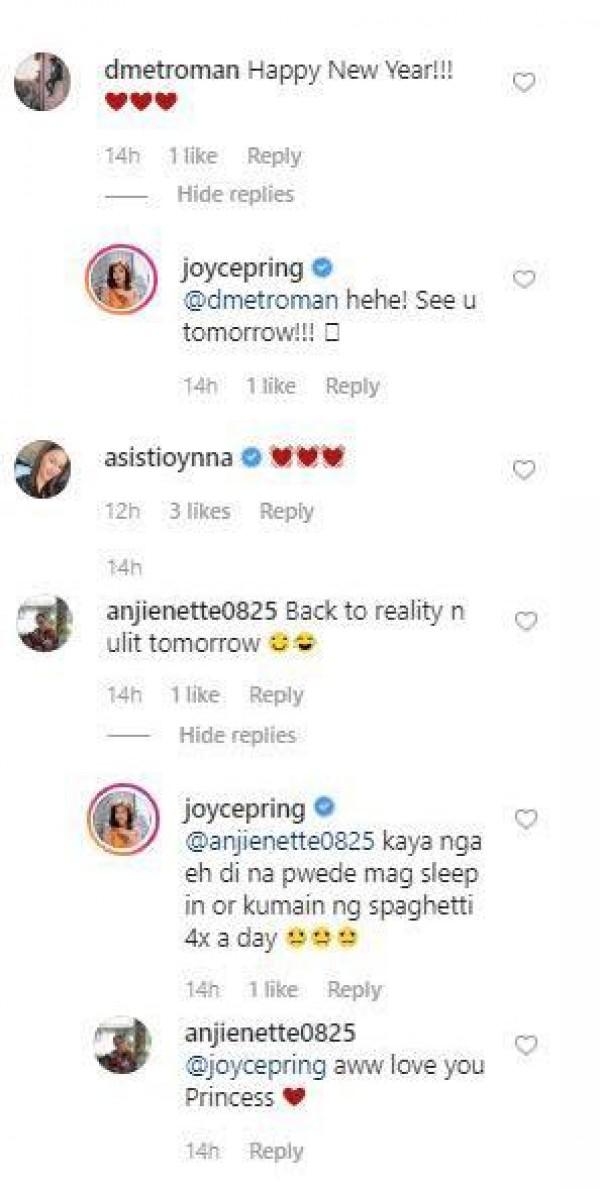Image resolution: width=600 pixels, height=1189 pixels.
Task: Hide replies under anjienette0825's comment
Action: click(237, 735)
